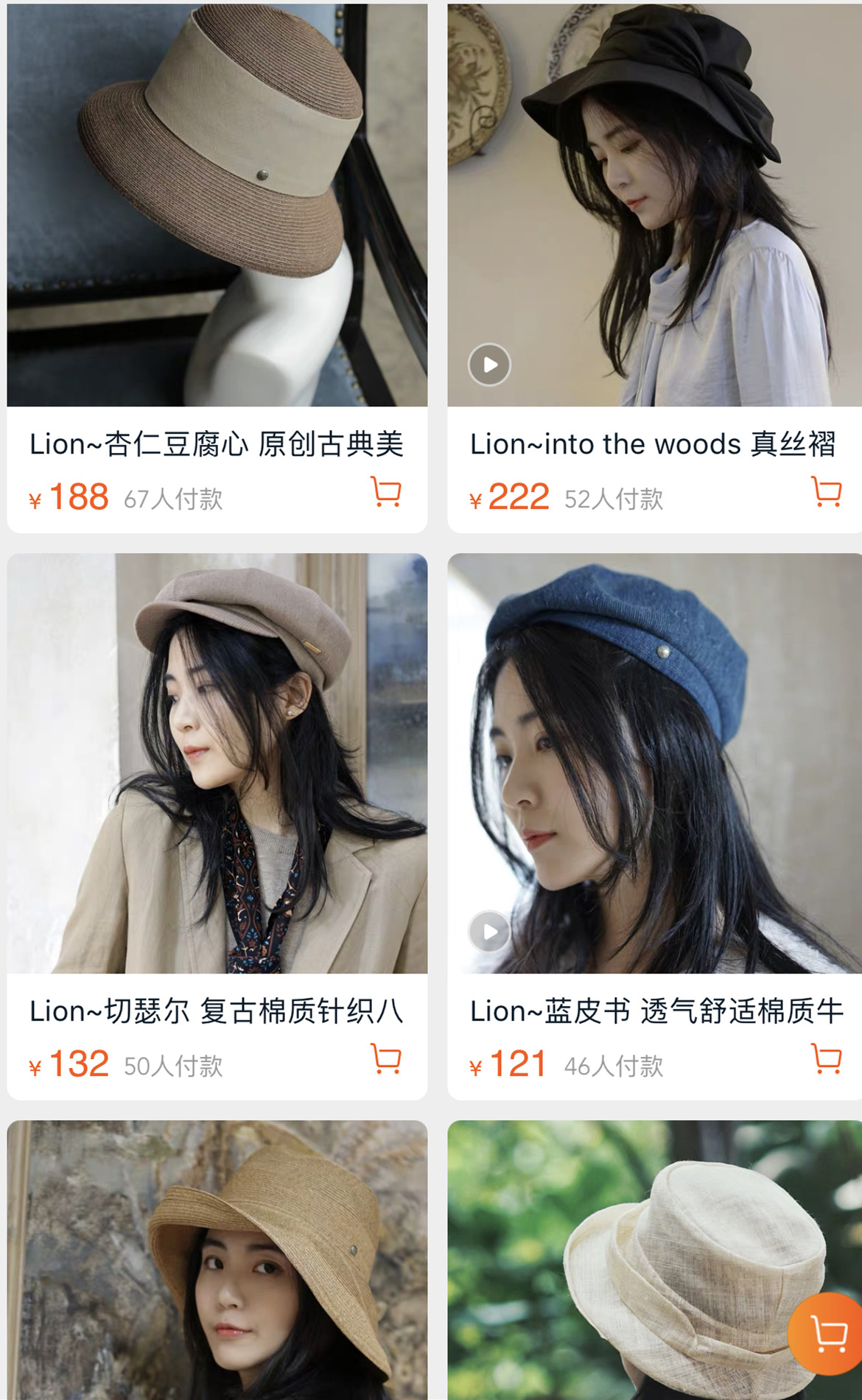
Task: Add the ¥121 蓝皮书 beret to cart
Action: [826, 1059]
